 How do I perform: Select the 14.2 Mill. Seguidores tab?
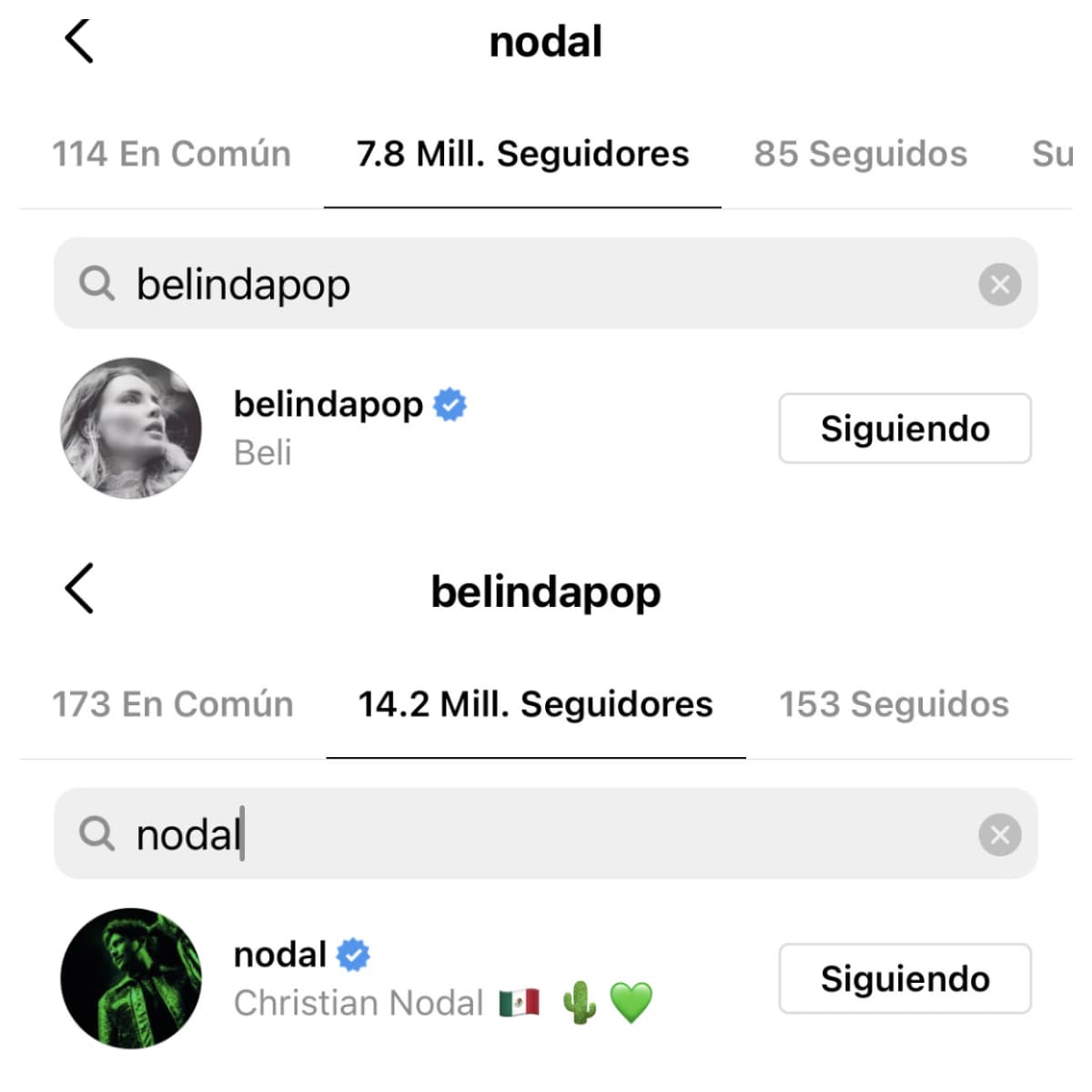tap(535, 704)
